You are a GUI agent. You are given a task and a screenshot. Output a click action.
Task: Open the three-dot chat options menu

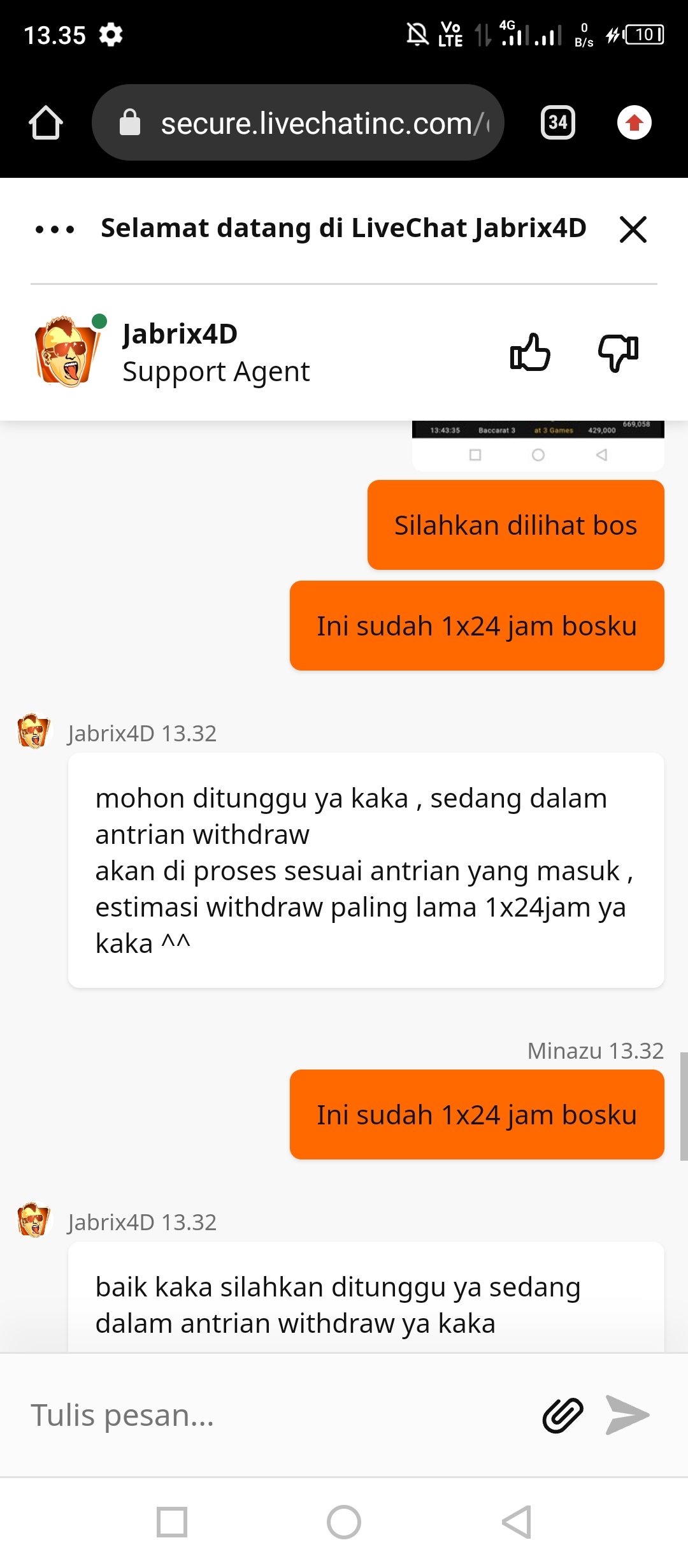click(55, 229)
